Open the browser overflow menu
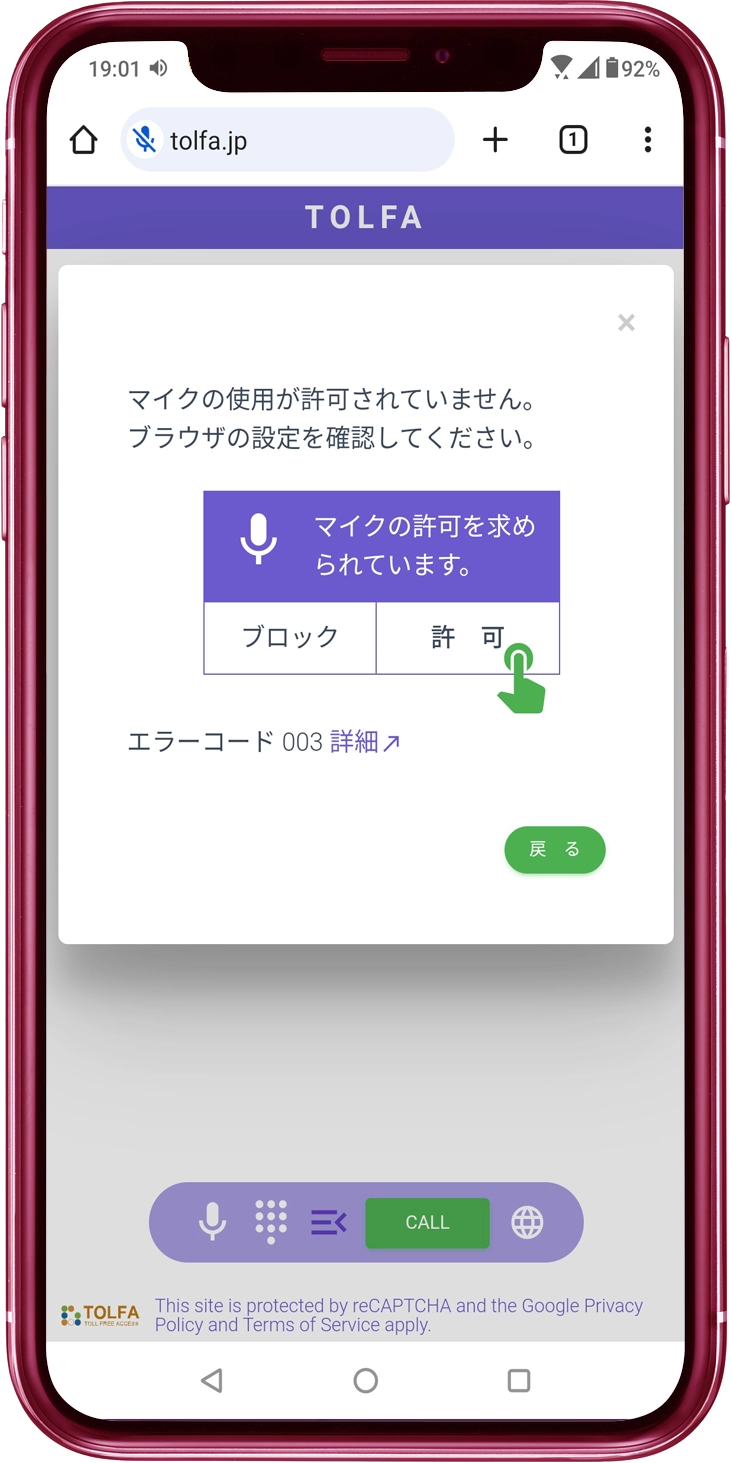The height and width of the screenshot is (1463, 732). click(648, 141)
